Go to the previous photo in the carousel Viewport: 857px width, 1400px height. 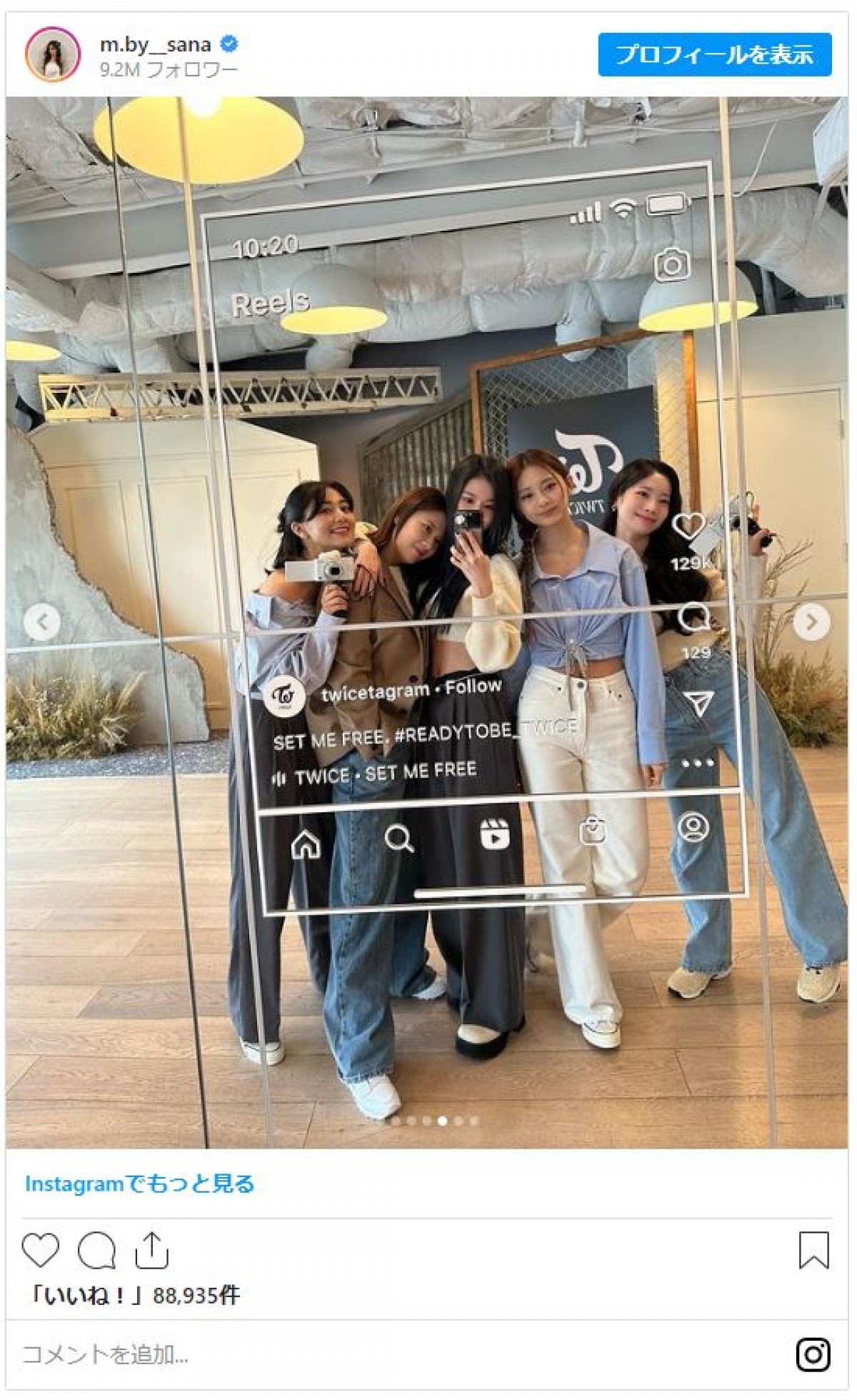coord(41,622)
